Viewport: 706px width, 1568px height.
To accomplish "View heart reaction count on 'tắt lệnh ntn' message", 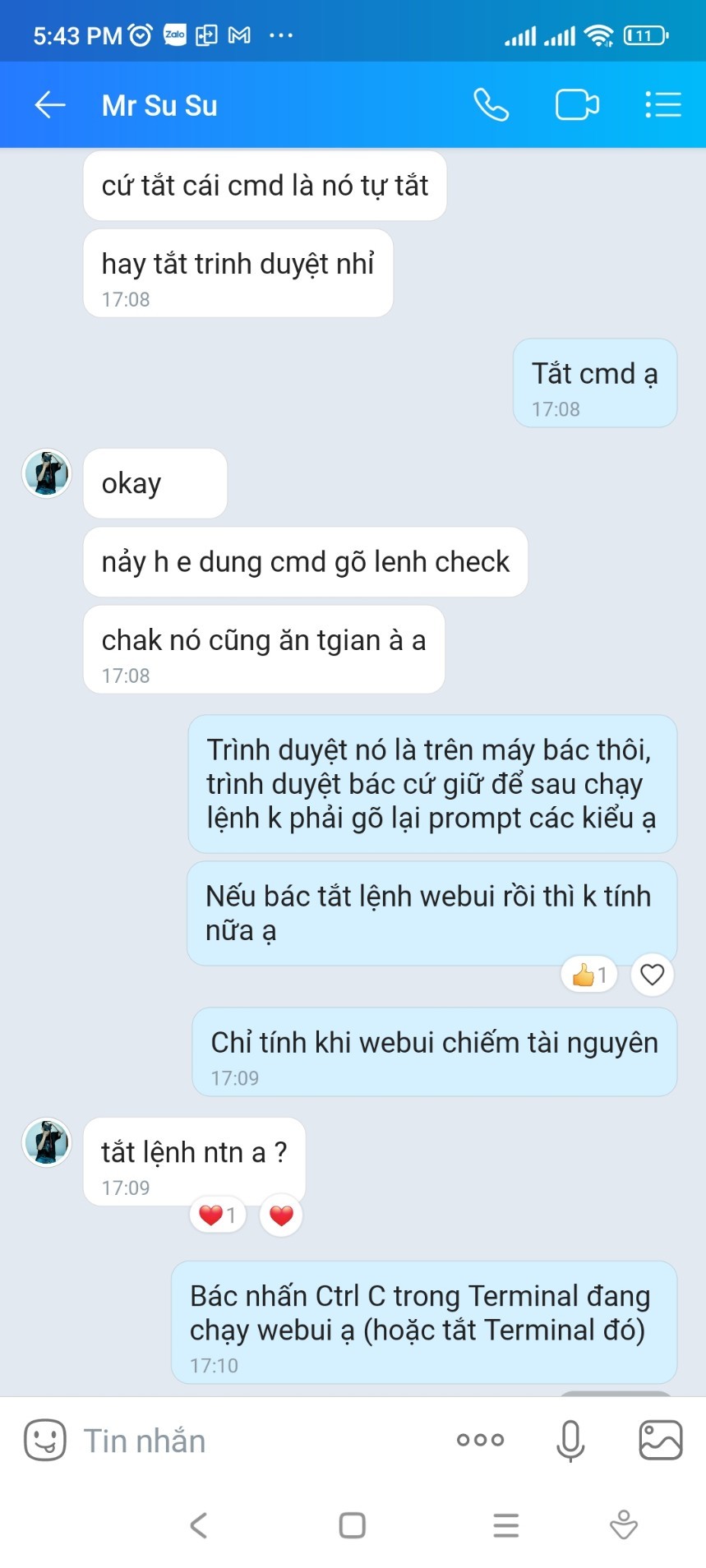I will pos(218,1215).
